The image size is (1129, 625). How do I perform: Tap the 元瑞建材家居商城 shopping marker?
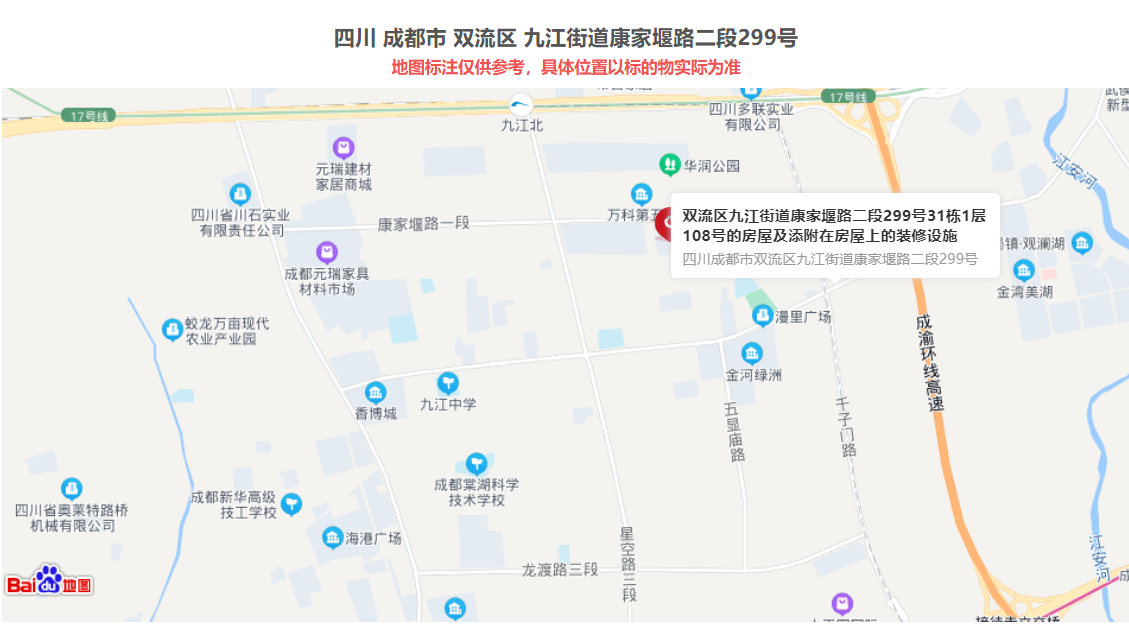click(343, 146)
